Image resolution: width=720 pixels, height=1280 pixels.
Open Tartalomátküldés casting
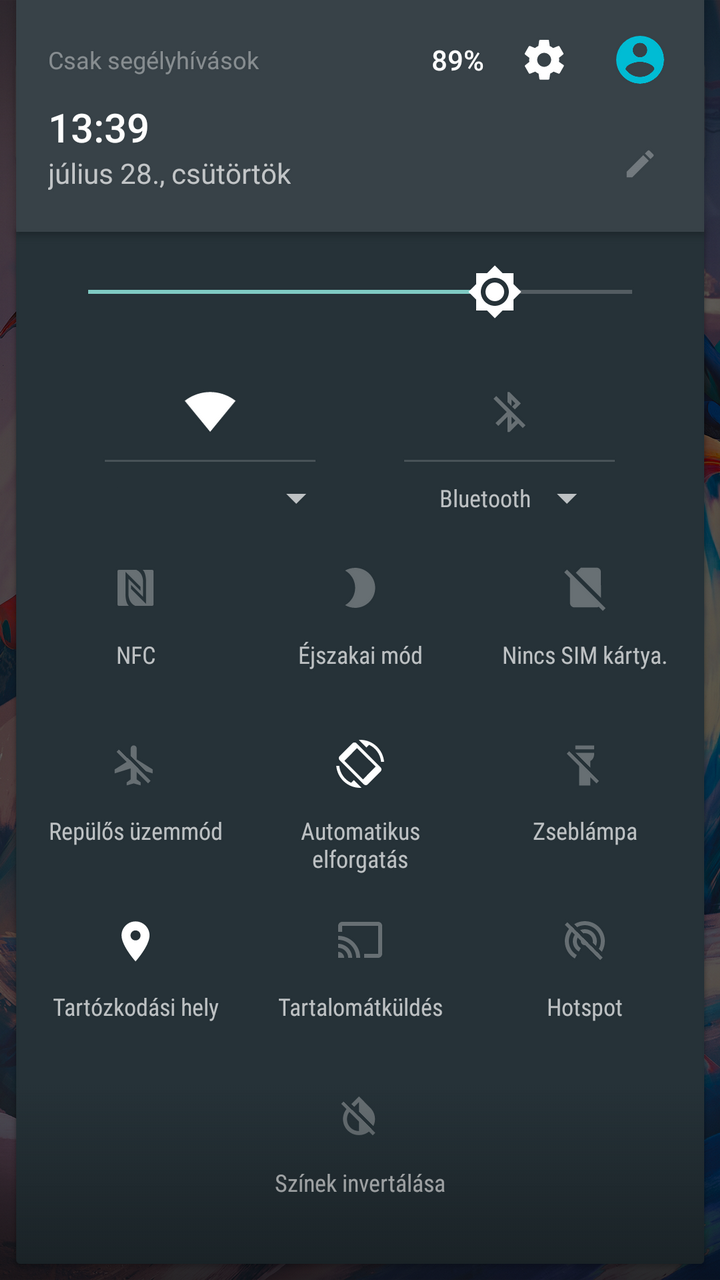coord(360,941)
